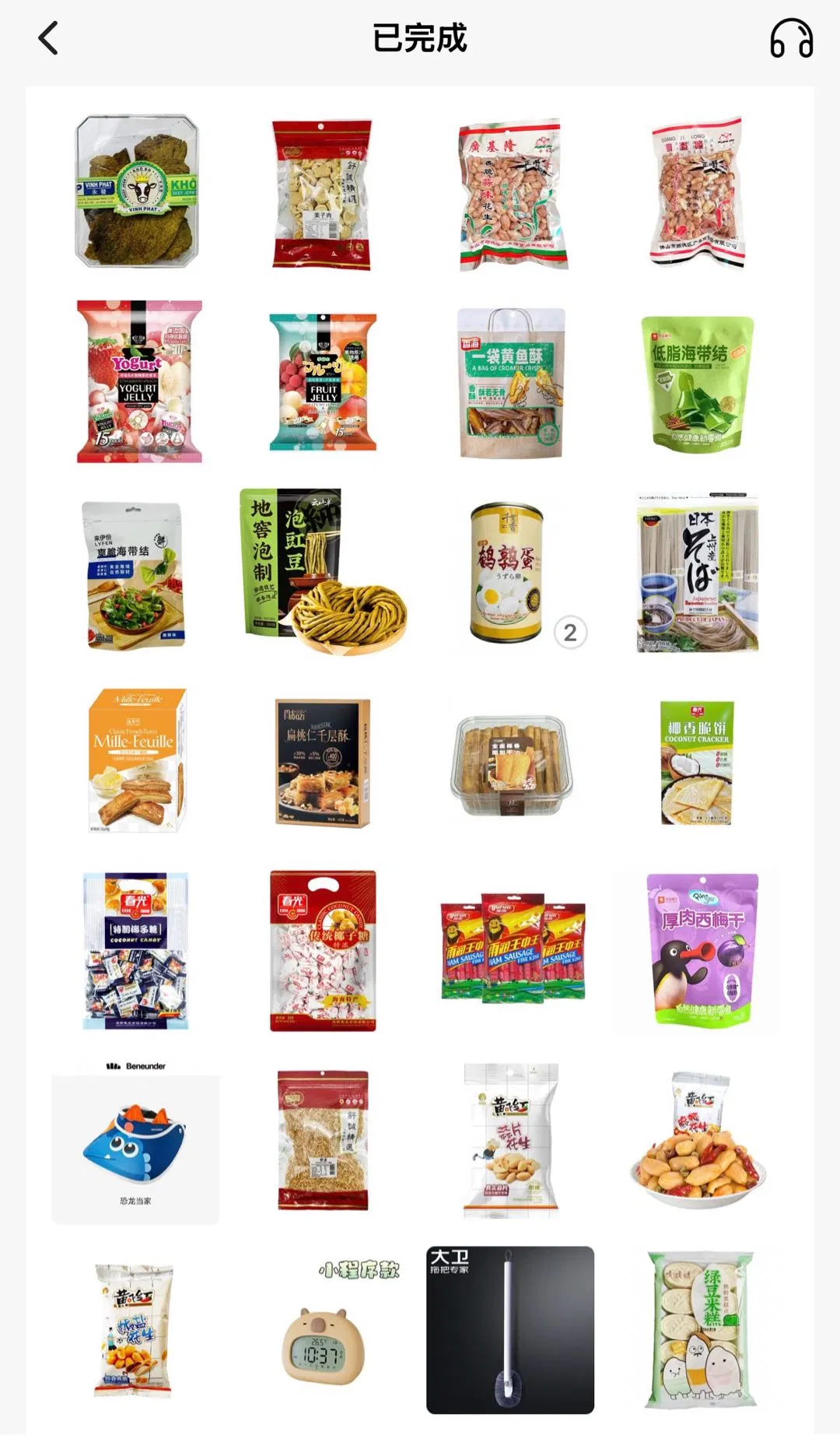Select the 一袋黄鱼酥 snack bag
Image resolution: width=840 pixels, height=1435 pixels.
pyautogui.click(x=510, y=383)
